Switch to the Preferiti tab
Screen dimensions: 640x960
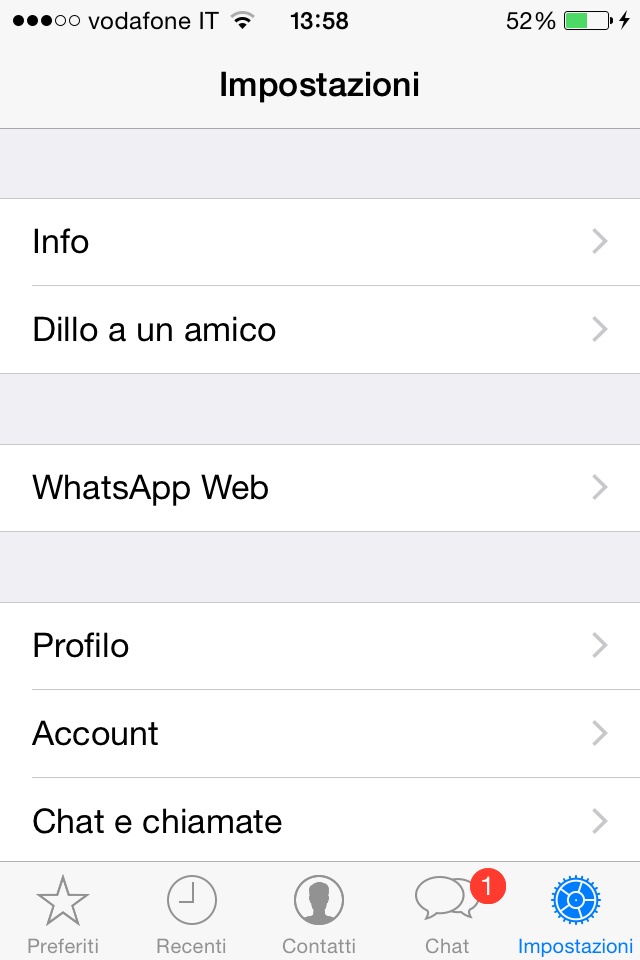[63, 912]
